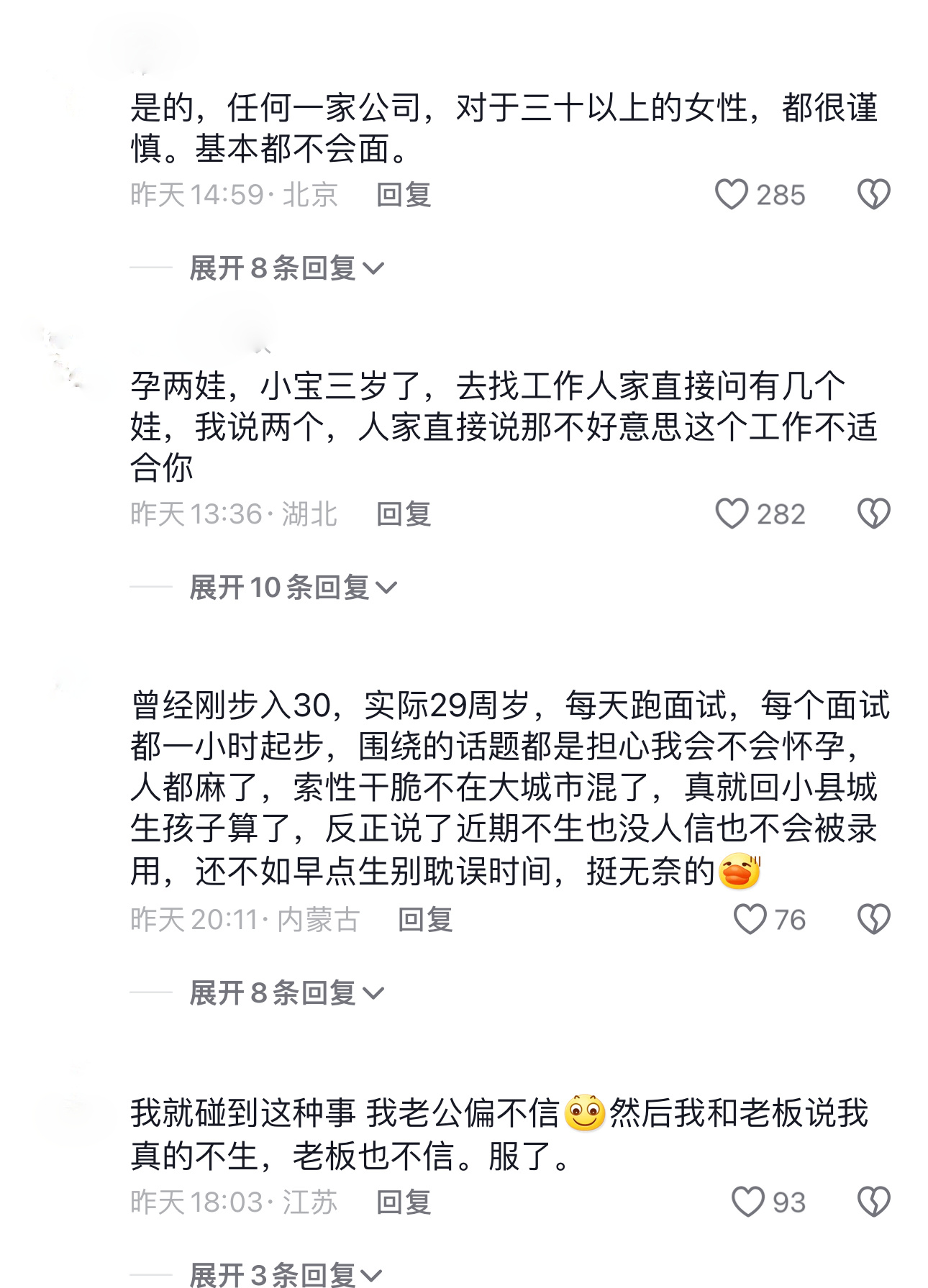Expand the 8 replies under the Beijing comment

pyautogui.click(x=286, y=268)
